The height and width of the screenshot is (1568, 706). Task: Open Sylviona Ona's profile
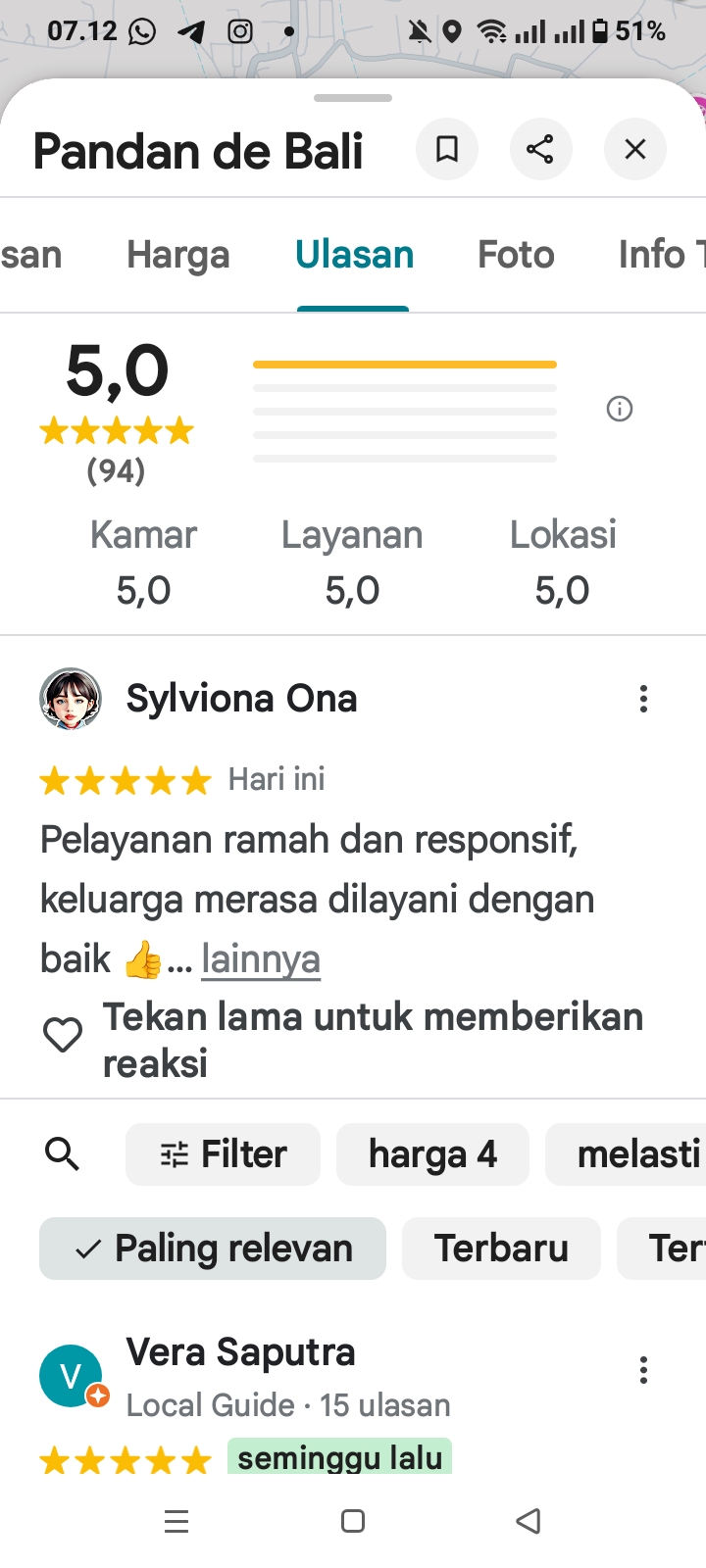(241, 699)
